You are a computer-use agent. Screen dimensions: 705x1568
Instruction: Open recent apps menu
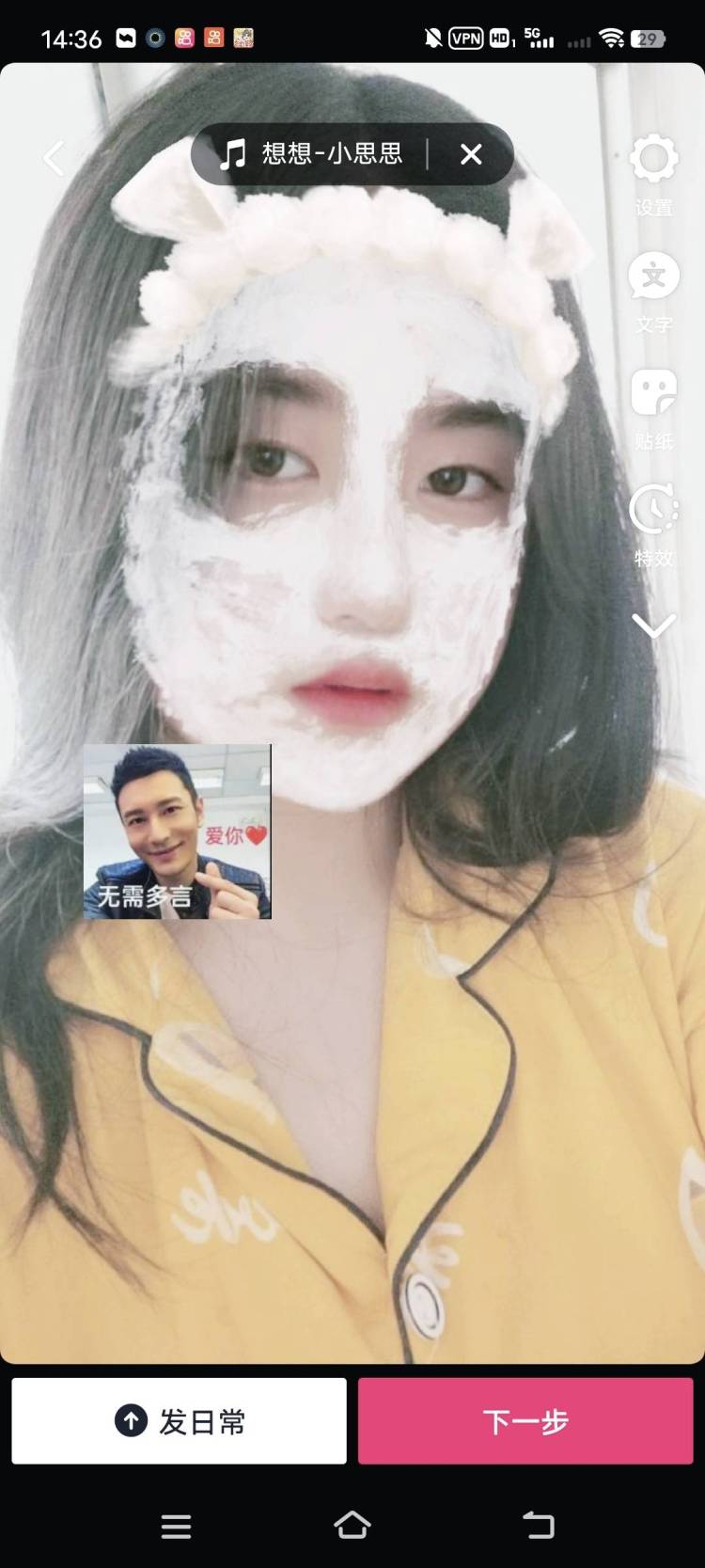click(x=176, y=1526)
